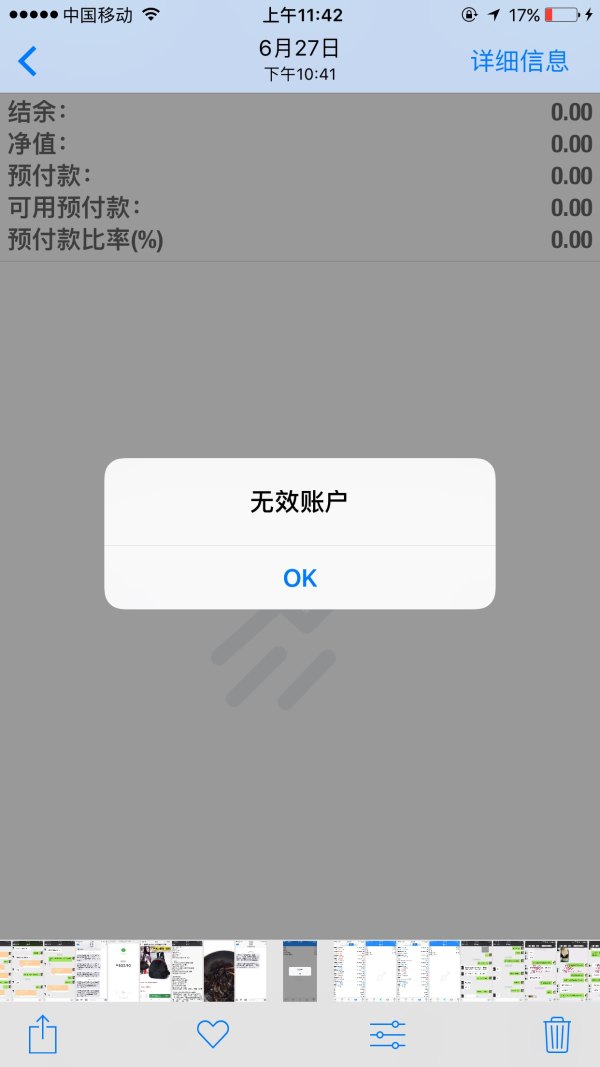Go back to the photo album
The width and height of the screenshot is (600, 1067).
(x=28, y=60)
